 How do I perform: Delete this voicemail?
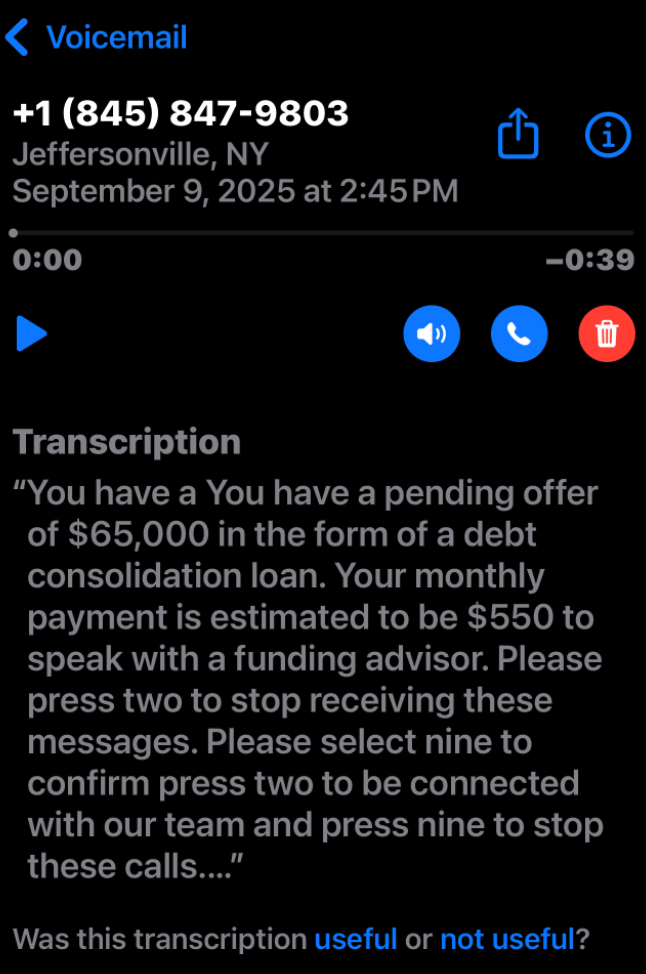(x=607, y=333)
